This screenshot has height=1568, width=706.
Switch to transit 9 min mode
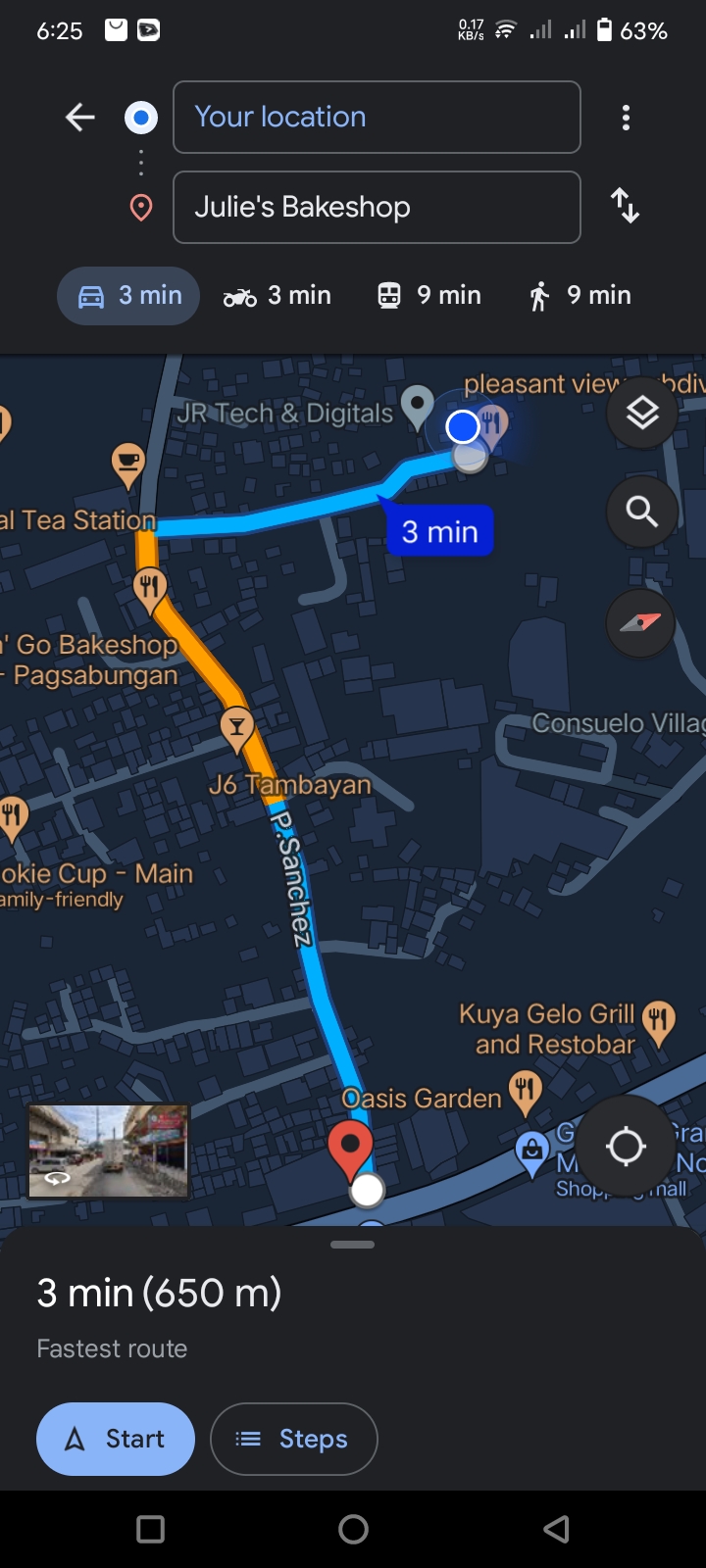tap(429, 296)
